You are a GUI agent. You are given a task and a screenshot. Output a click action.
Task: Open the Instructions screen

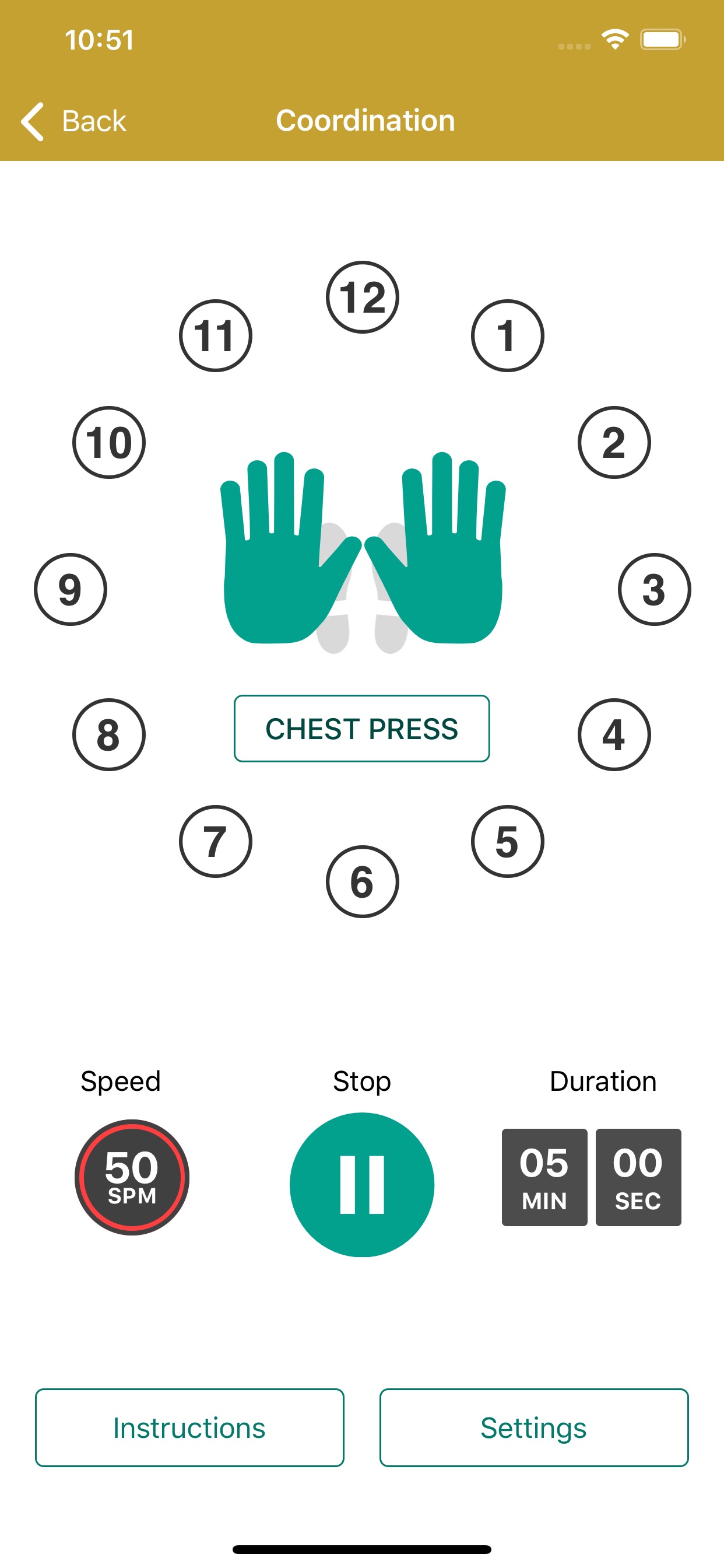pos(189,1427)
